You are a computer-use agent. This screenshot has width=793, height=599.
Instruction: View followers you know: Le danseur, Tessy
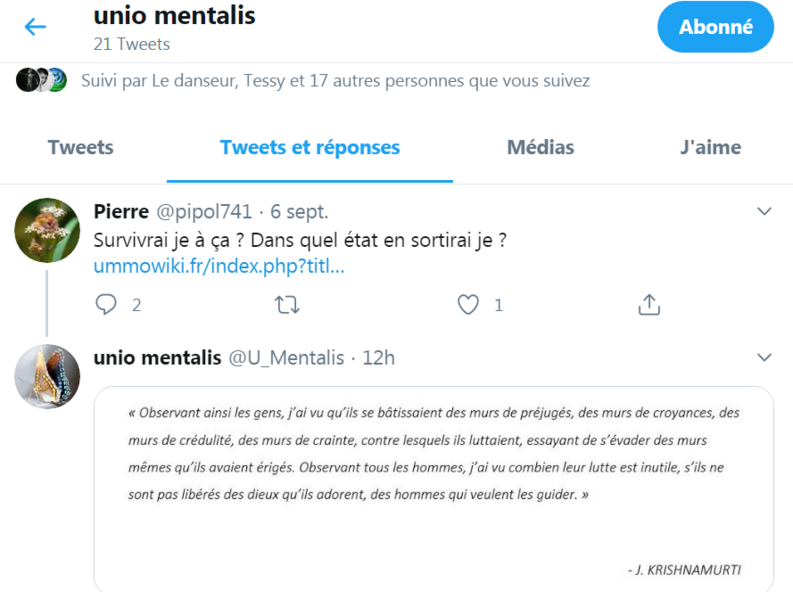coord(335,81)
